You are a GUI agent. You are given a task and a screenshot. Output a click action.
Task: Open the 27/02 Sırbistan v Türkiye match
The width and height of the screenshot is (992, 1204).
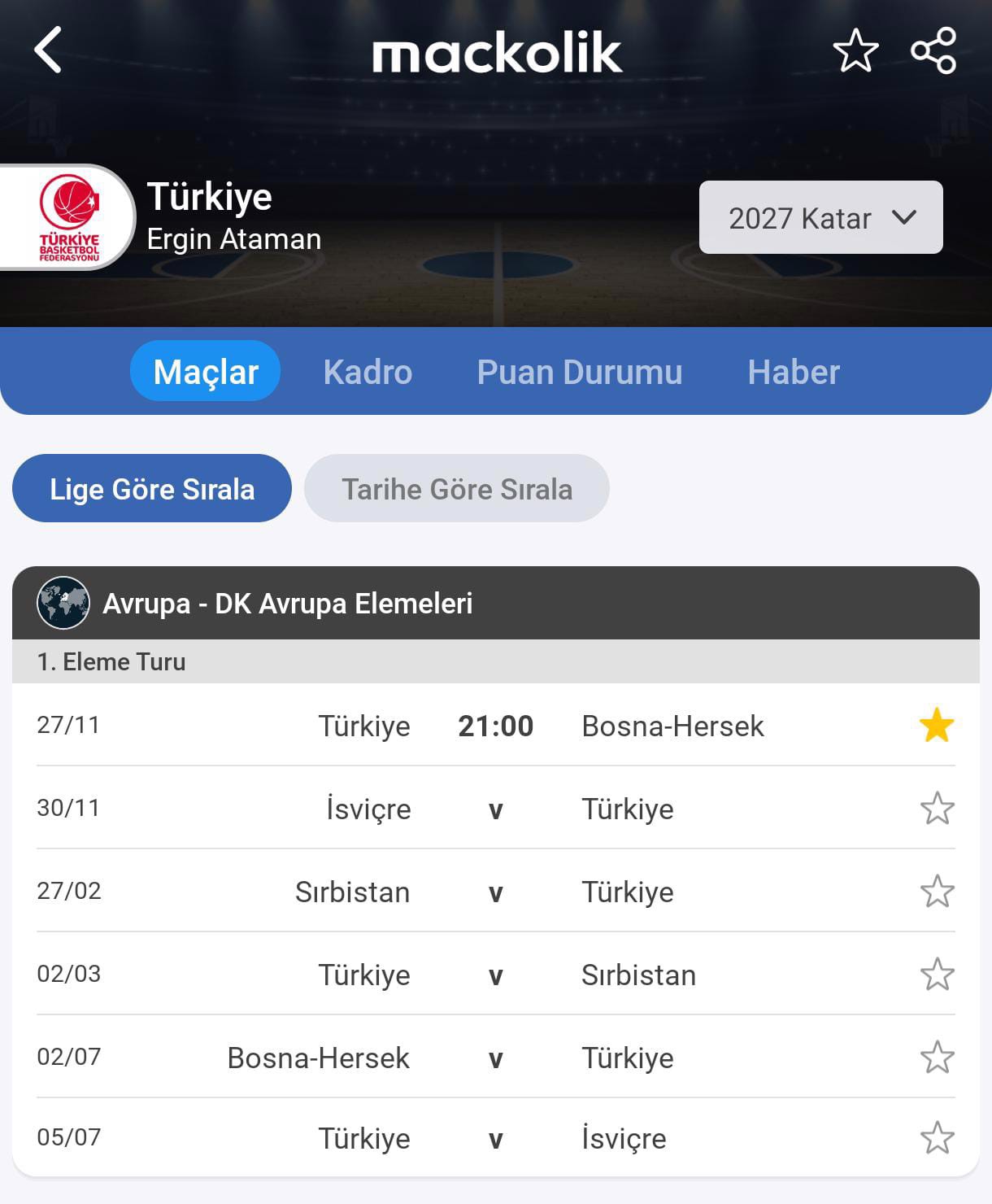[x=494, y=892]
